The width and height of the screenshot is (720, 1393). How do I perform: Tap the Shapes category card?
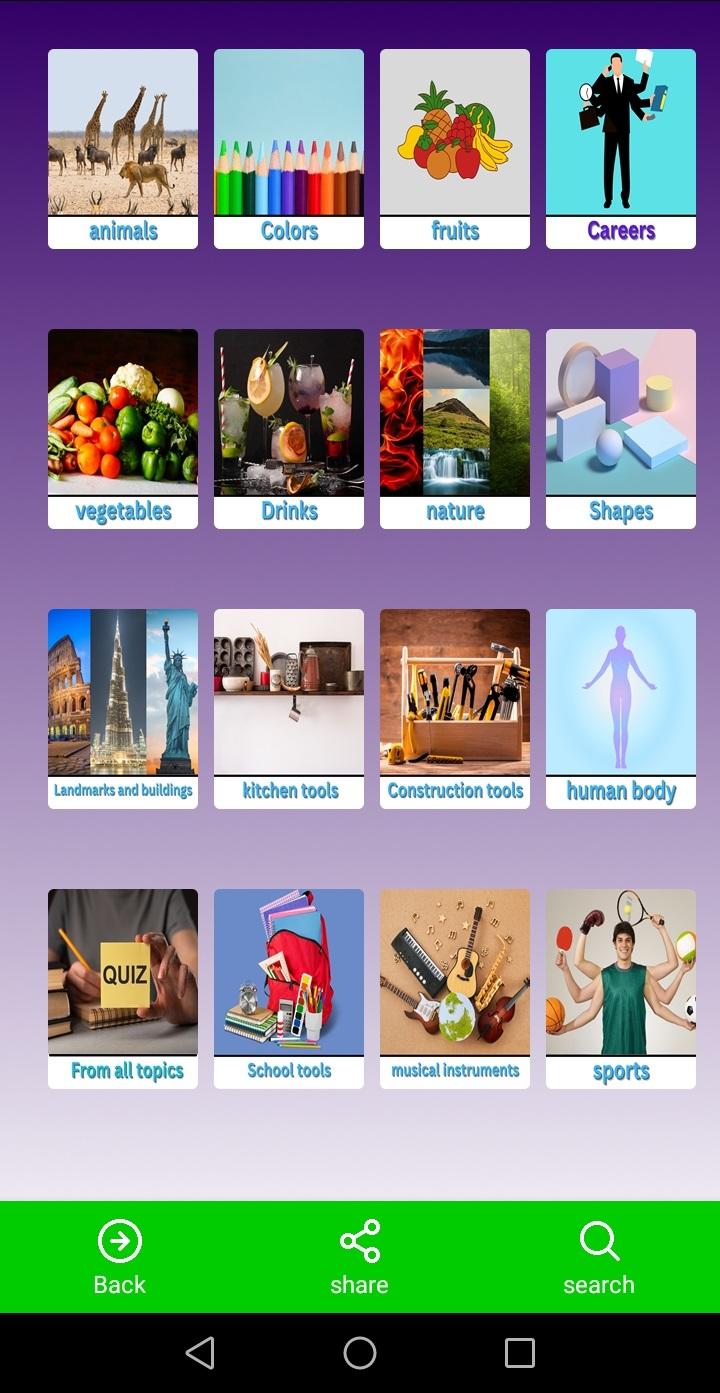point(621,429)
